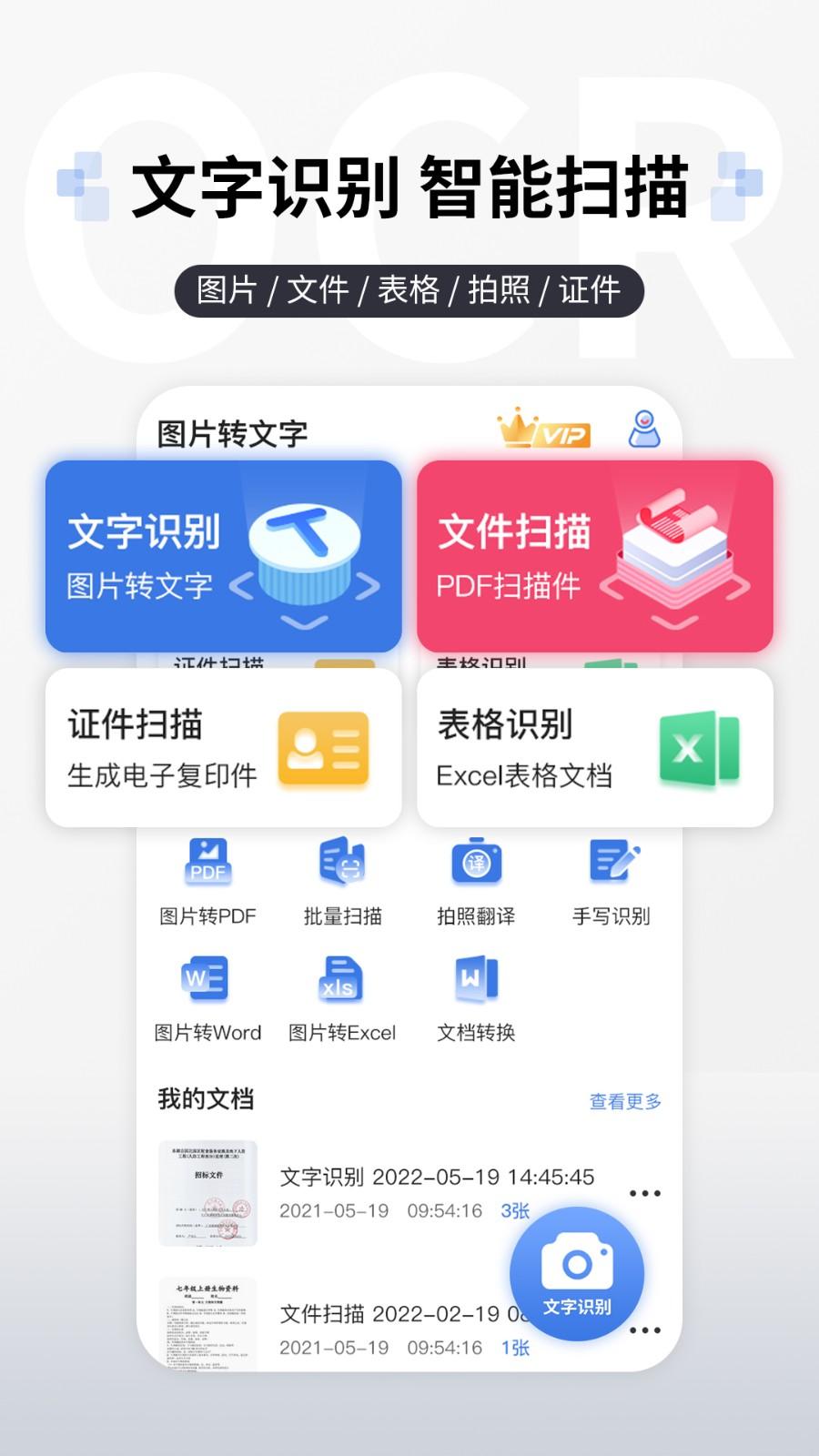Screen dimensions: 819x1456
Task: Open 查看更多 to see more documents
Action: pos(626,1100)
